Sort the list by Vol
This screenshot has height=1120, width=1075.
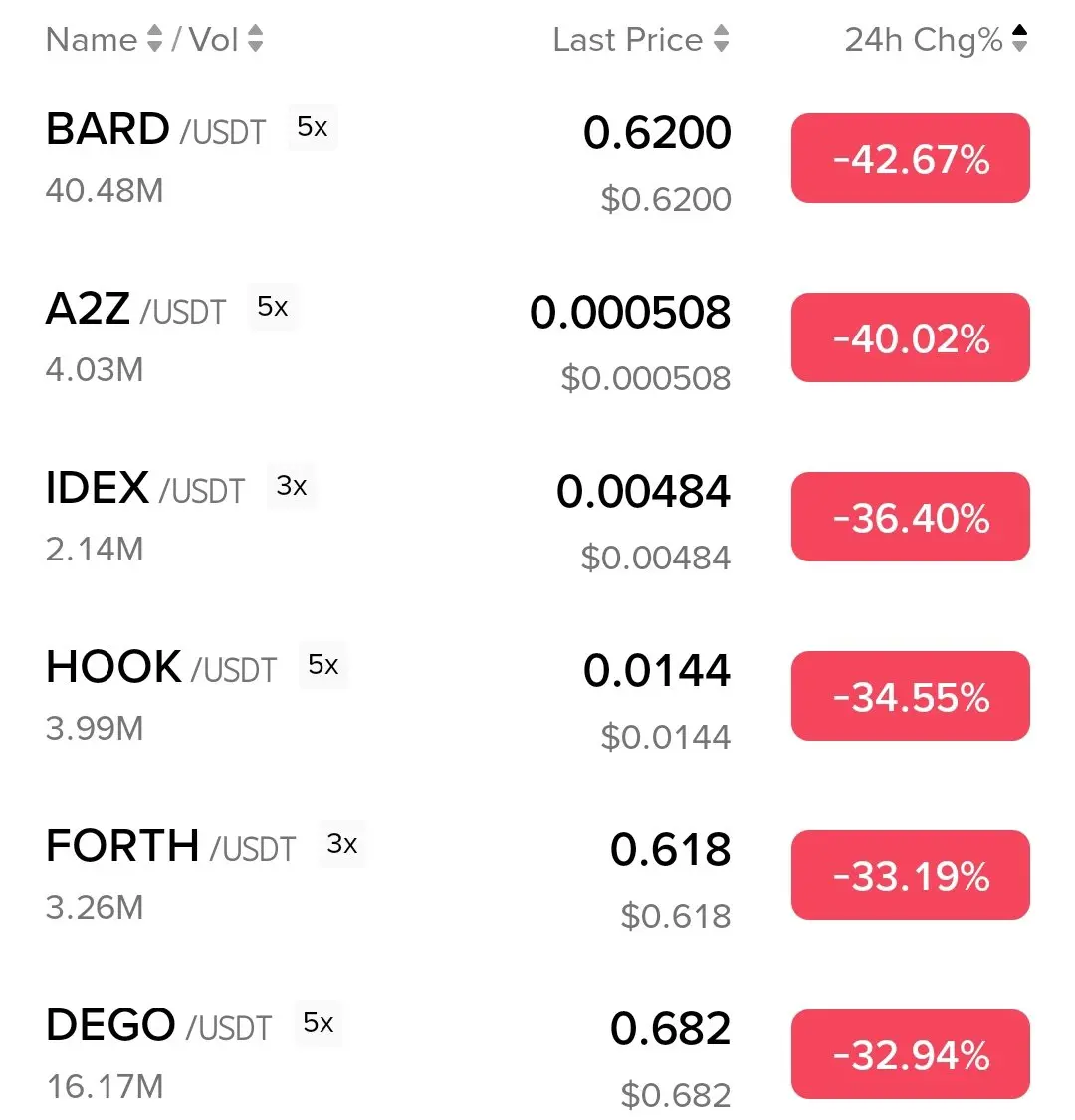tap(227, 40)
